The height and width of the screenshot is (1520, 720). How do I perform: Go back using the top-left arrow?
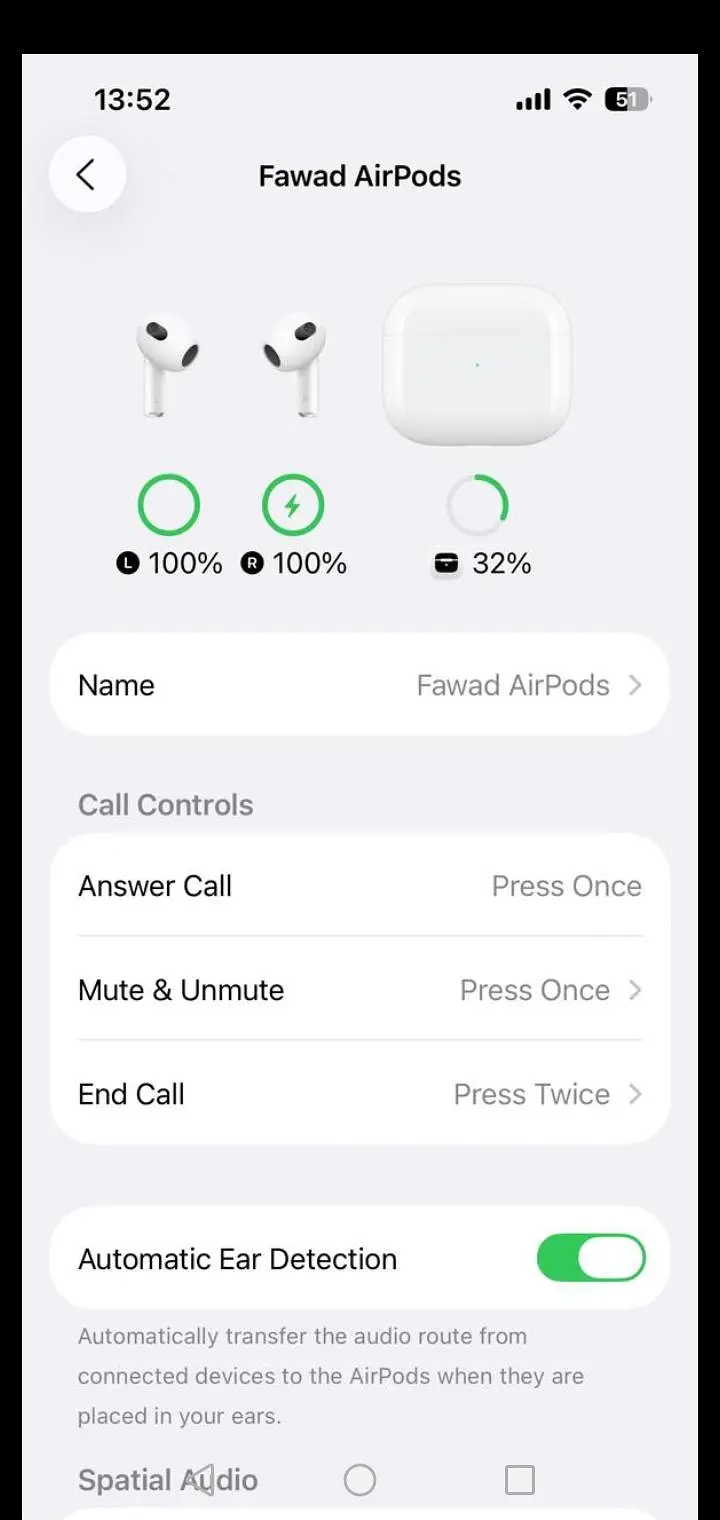[87, 175]
